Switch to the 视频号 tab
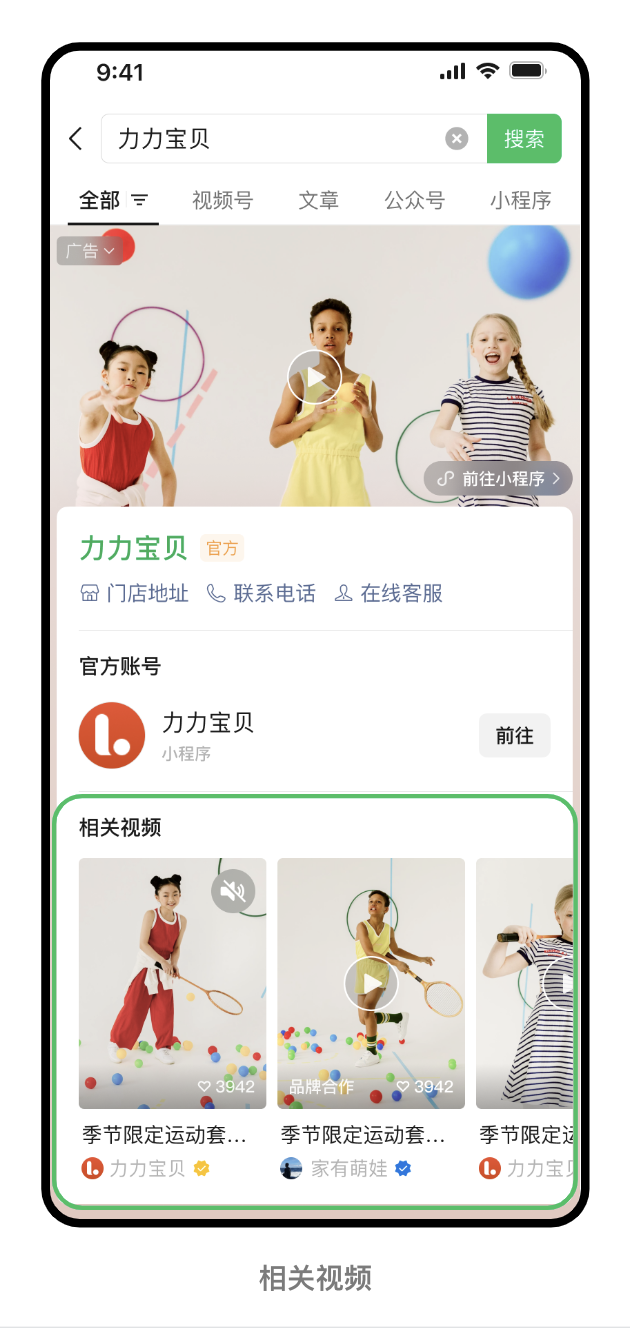Screen dimensions: 630x1328 click(x=222, y=200)
